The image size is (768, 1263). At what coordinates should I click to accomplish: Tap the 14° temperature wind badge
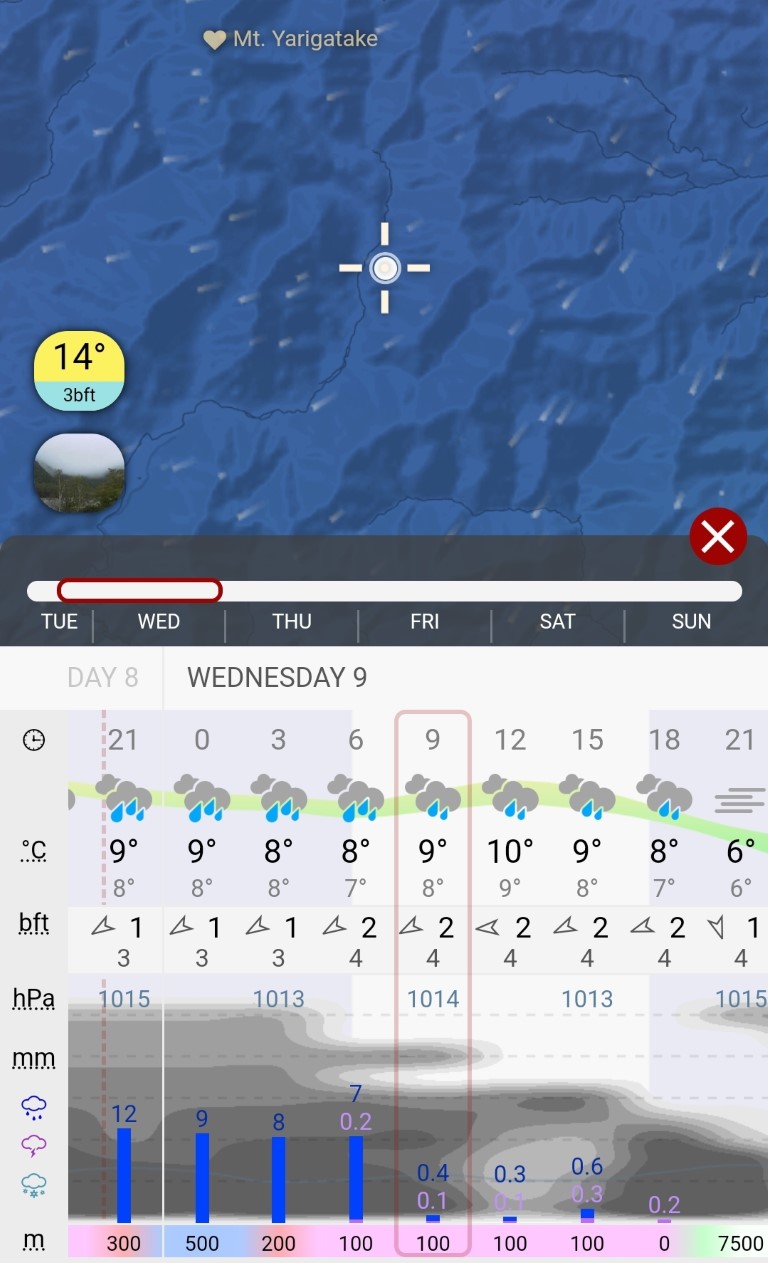pyautogui.click(x=79, y=371)
